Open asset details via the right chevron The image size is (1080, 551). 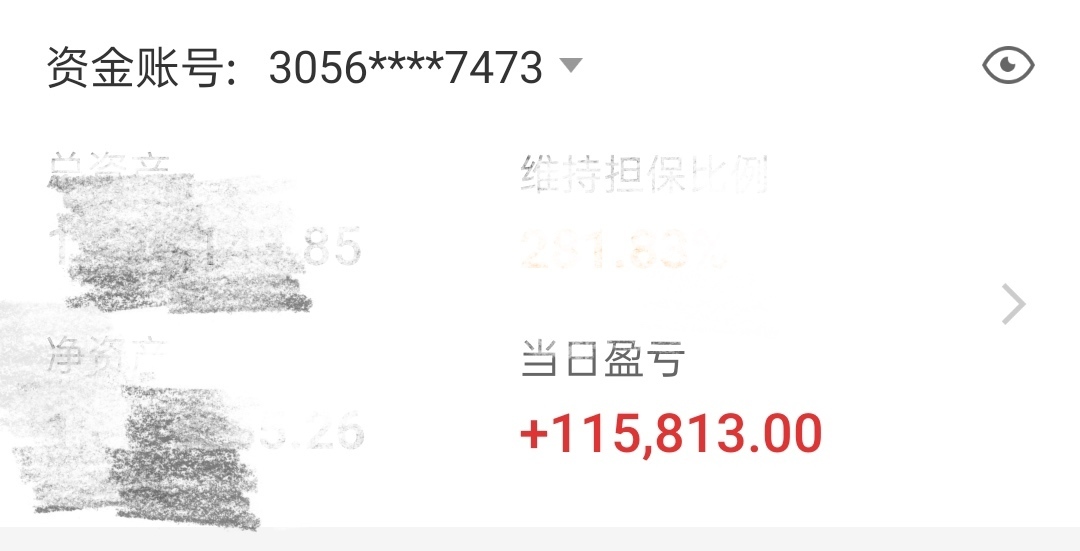tap(1014, 306)
